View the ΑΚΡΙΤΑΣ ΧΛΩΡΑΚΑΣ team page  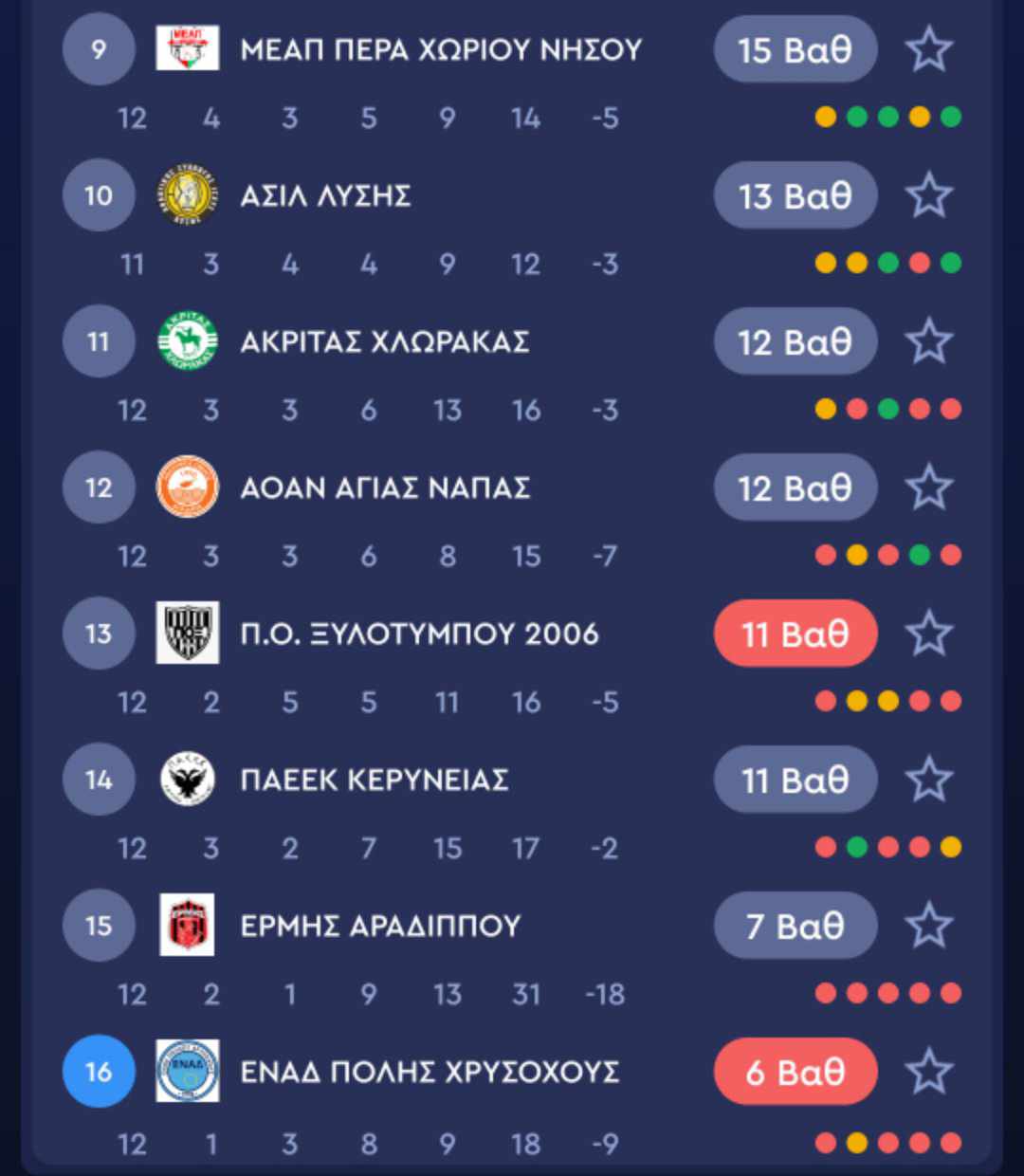(x=384, y=341)
